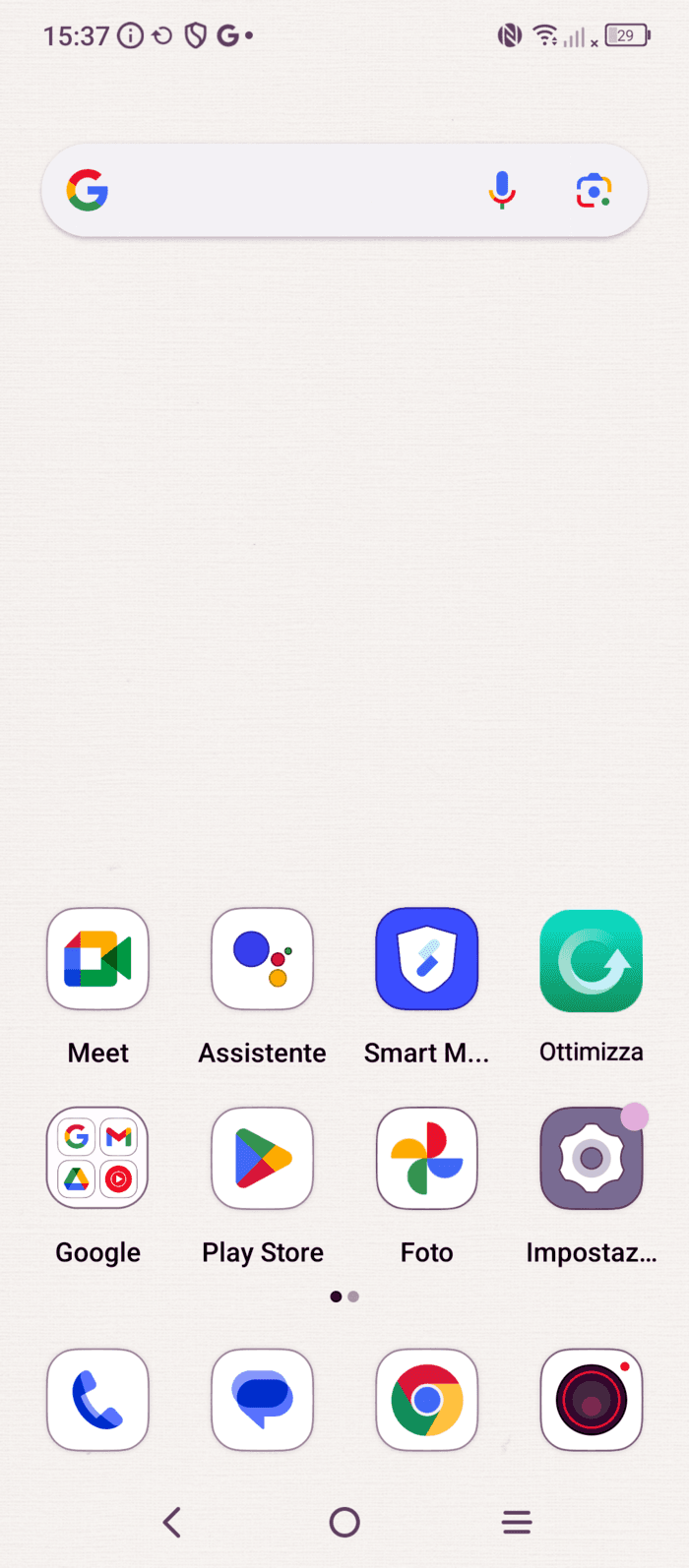Open the Messages app
The image size is (689, 1568).
[262, 1399]
